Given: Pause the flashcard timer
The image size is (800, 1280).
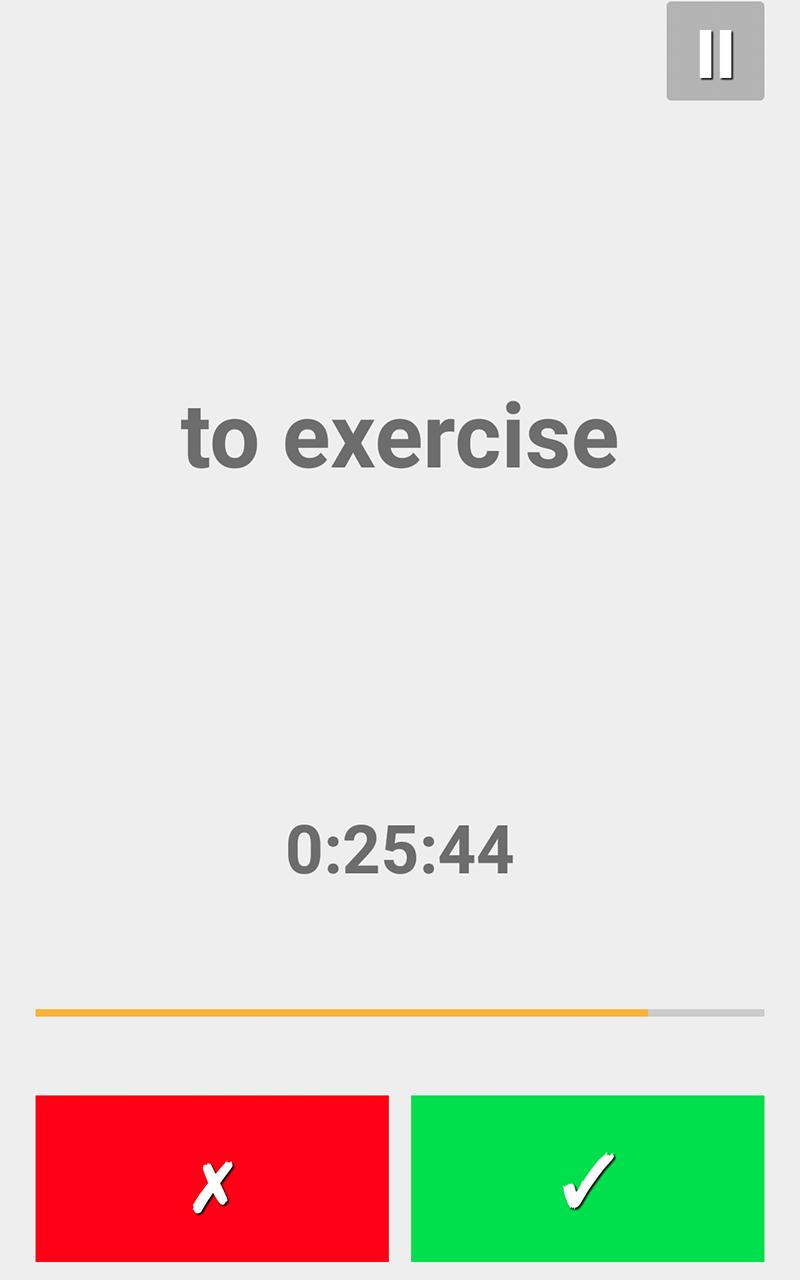Looking at the screenshot, I should 715,51.
